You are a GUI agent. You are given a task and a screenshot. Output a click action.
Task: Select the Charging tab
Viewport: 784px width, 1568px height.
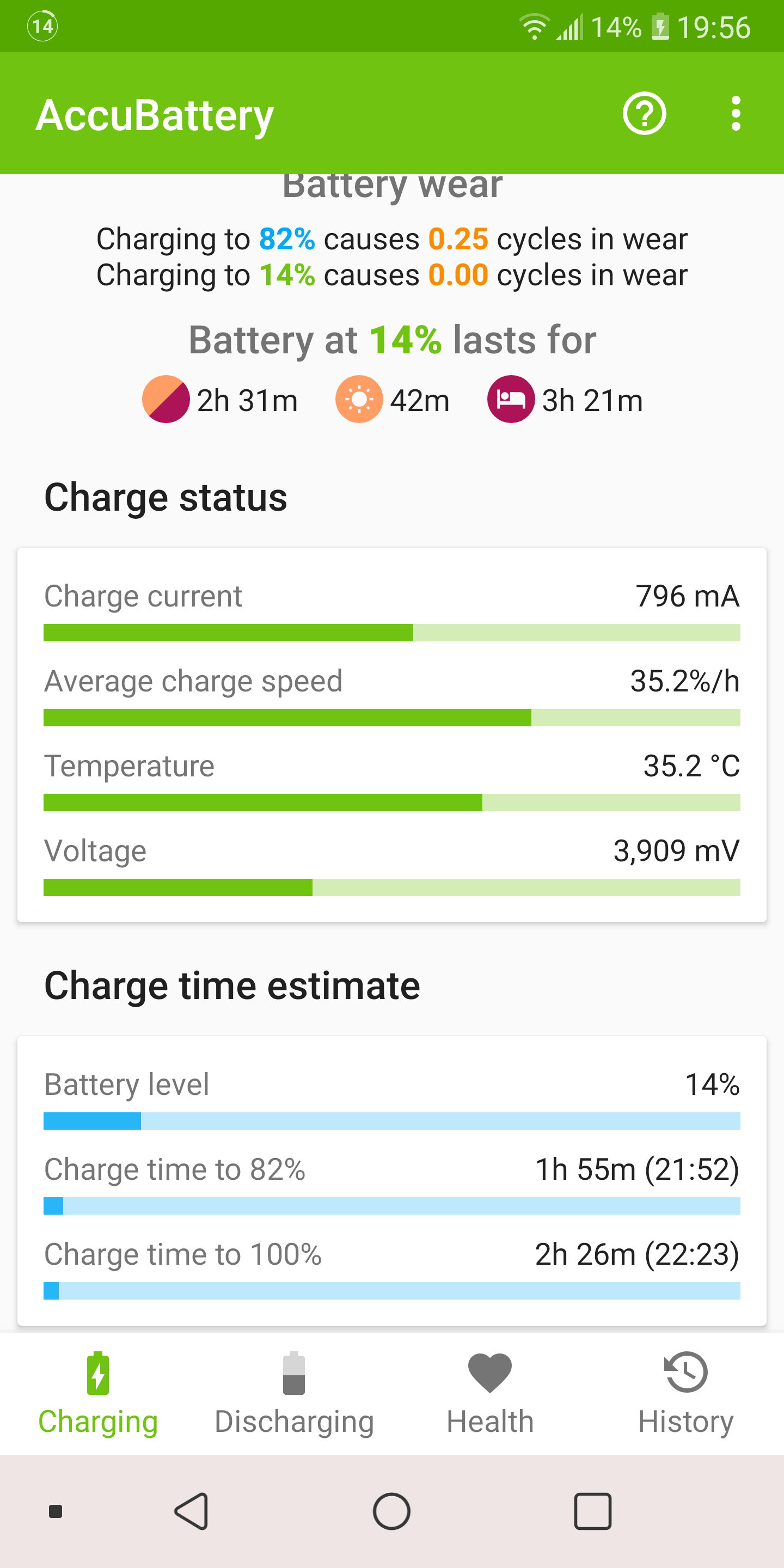[x=98, y=1394]
